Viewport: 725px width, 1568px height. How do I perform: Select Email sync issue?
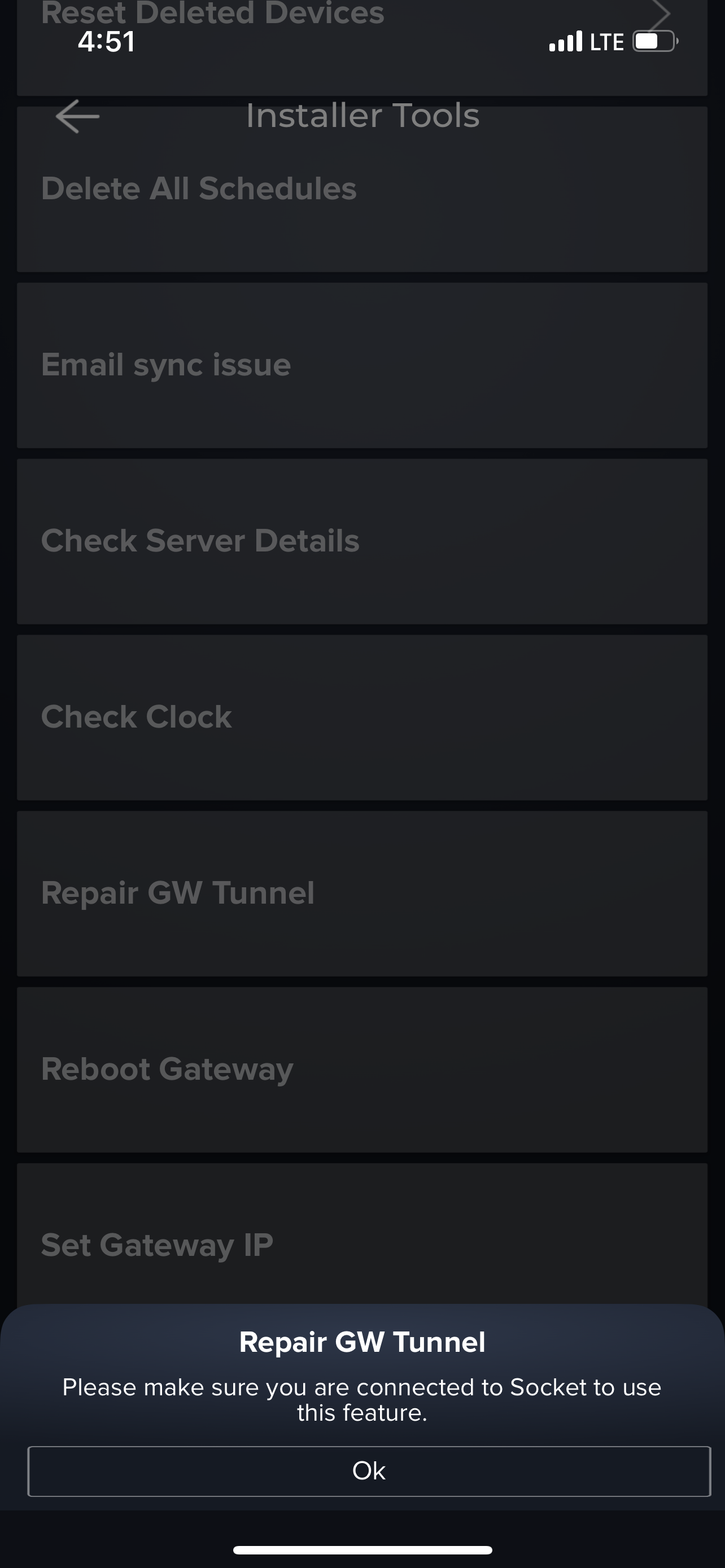[x=362, y=365]
